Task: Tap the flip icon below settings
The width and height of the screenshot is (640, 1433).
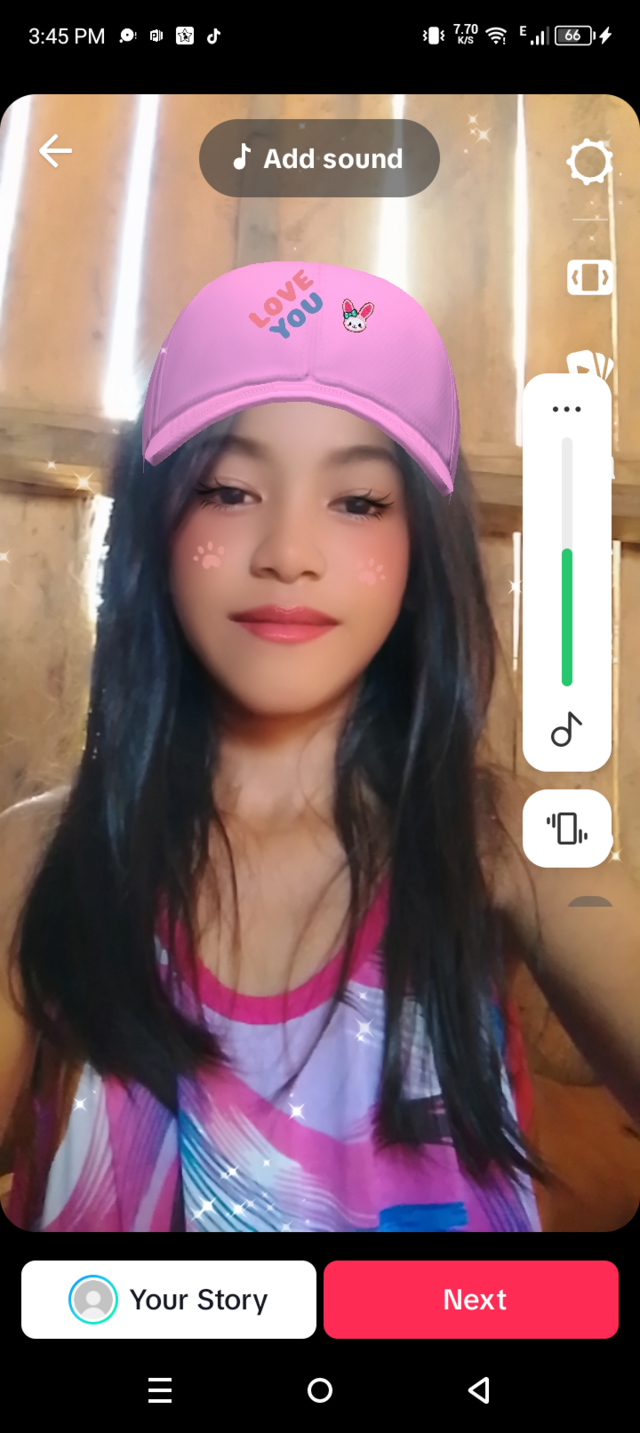Action: pyautogui.click(x=589, y=277)
